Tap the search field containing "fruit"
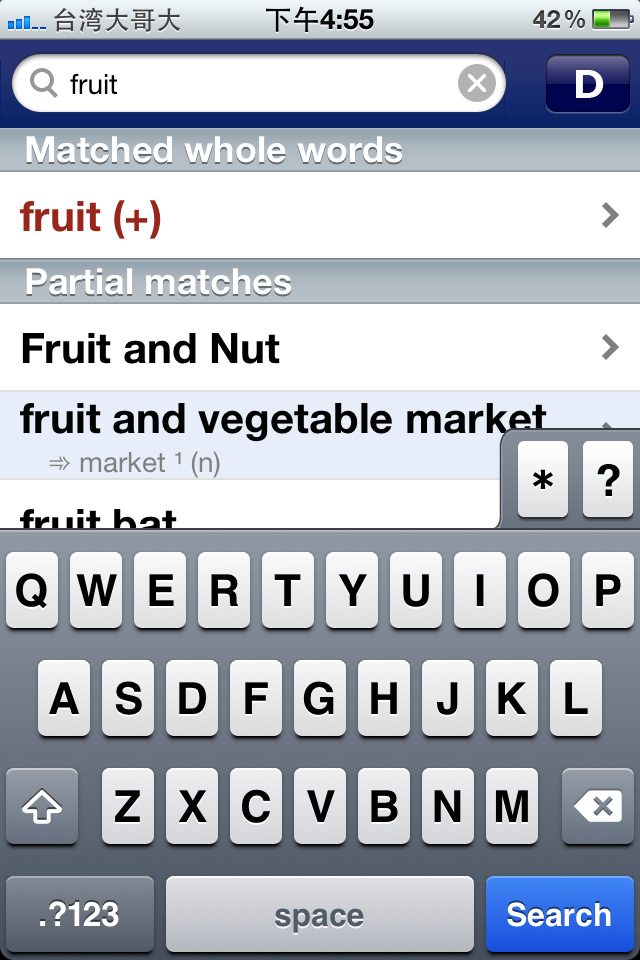640x960 pixels. [250, 84]
